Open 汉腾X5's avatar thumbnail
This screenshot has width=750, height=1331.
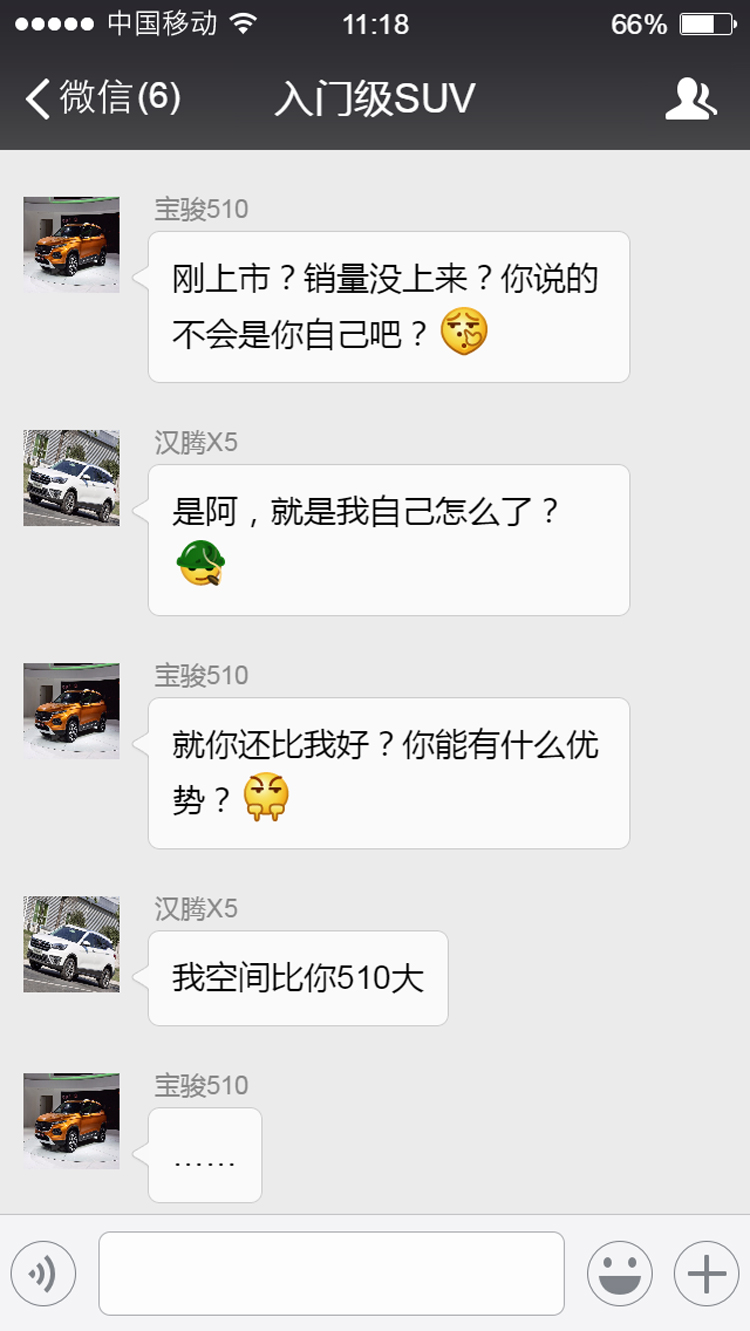coord(70,478)
